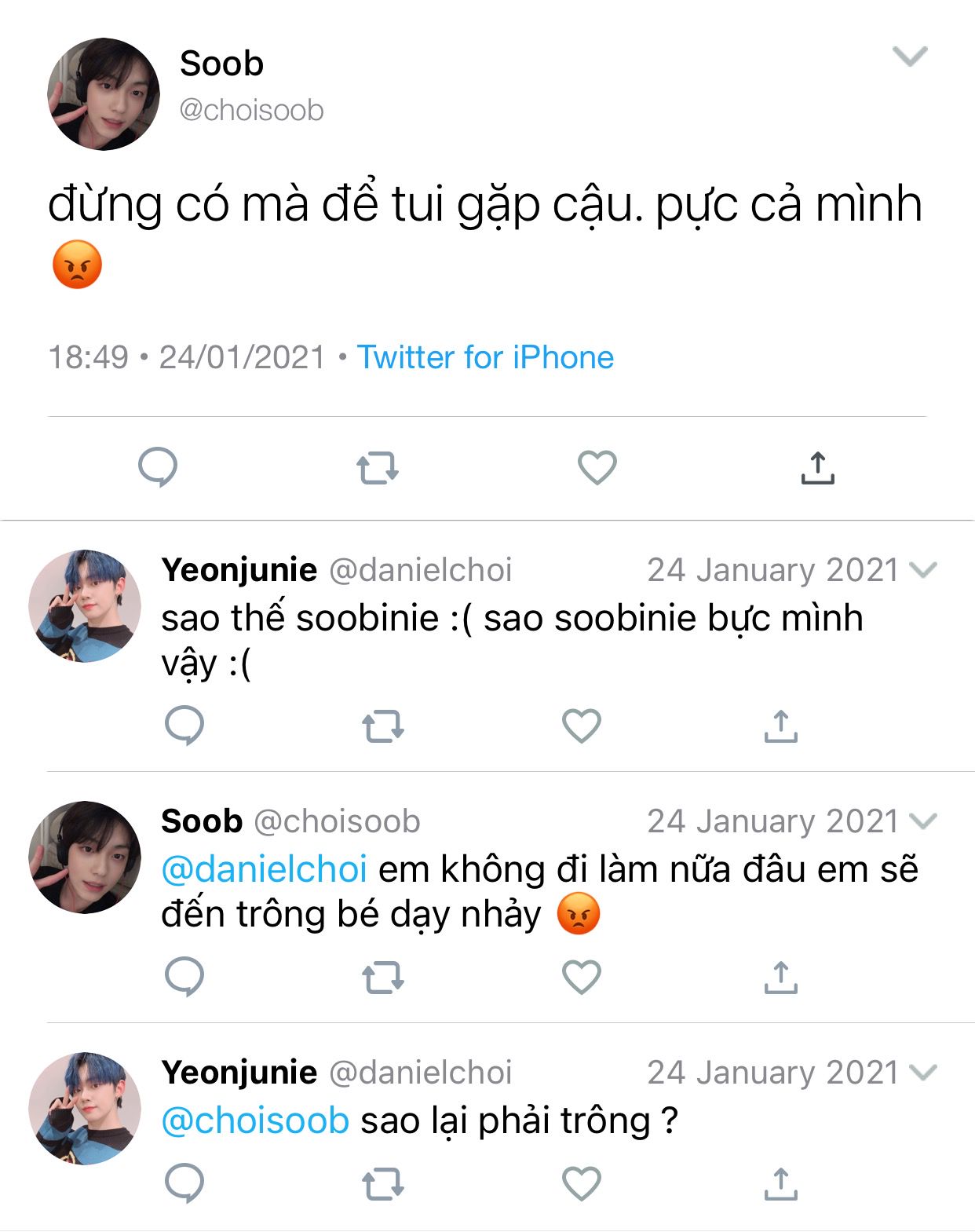Reply to Soob's main tweet
Screen dimensions: 975x1232
158,468
